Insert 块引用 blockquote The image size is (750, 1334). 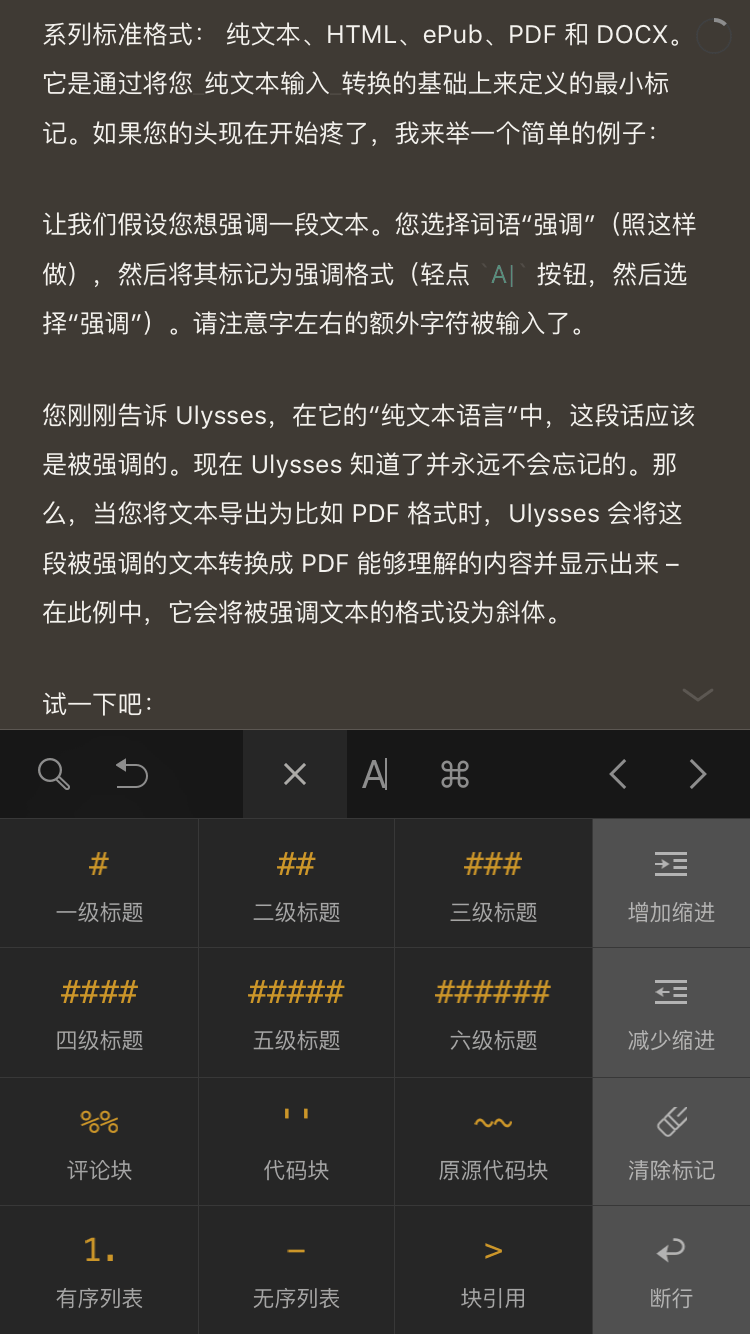pyautogui.click(x=493, y=1269)
